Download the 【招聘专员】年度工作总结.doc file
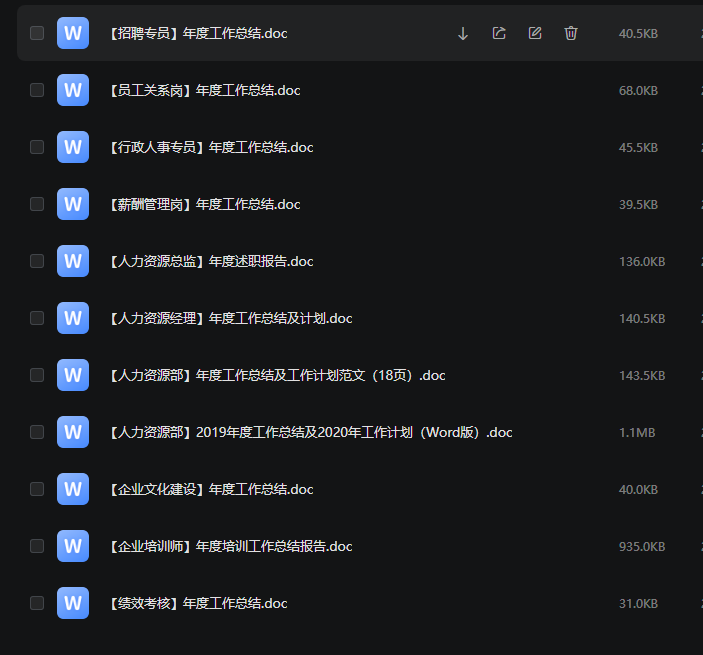Viewport: 703px width, 655px height. coord(463,33)
